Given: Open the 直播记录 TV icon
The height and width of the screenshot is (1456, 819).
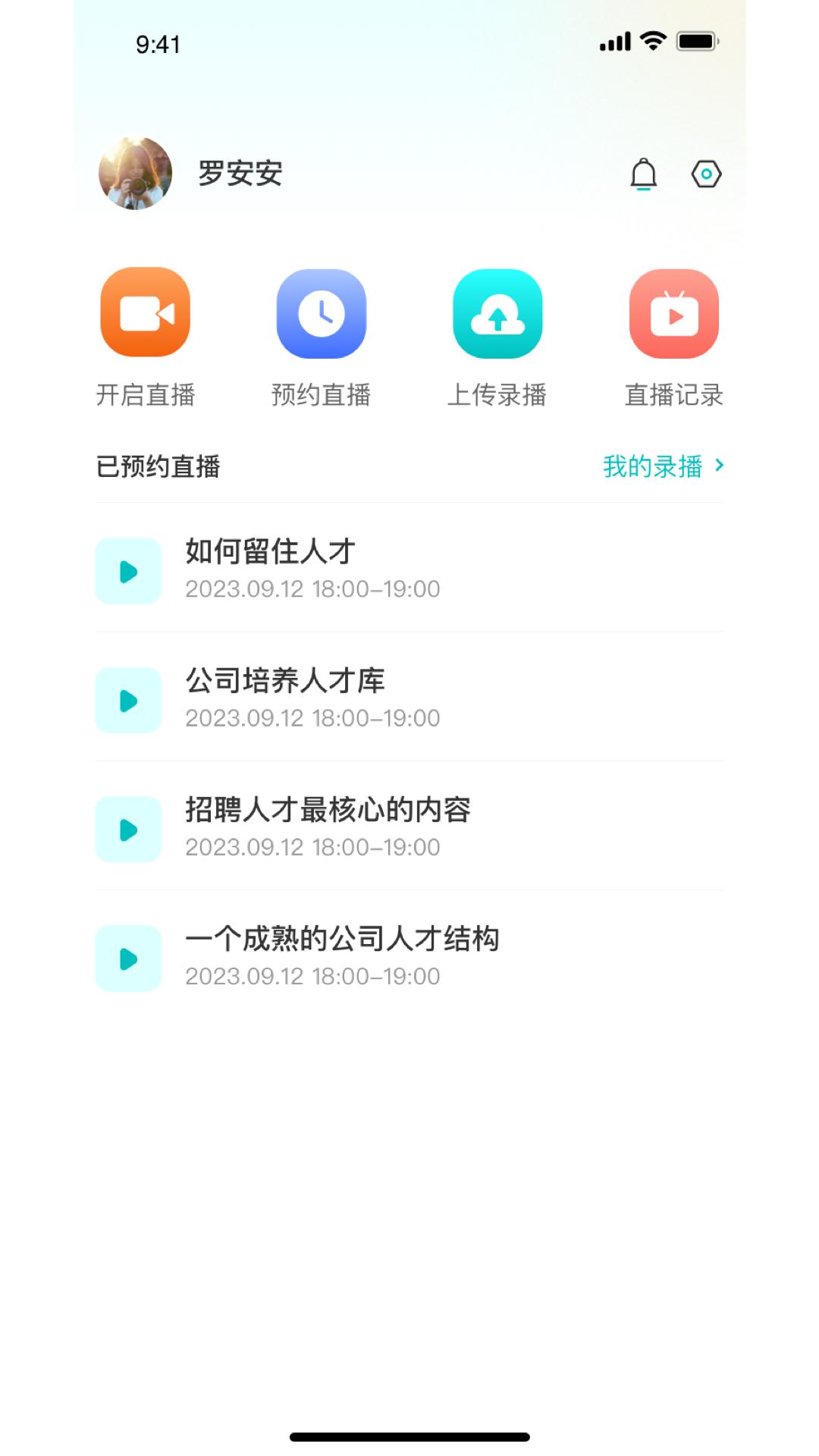Looking at the screenshot, I should (673, 313).
